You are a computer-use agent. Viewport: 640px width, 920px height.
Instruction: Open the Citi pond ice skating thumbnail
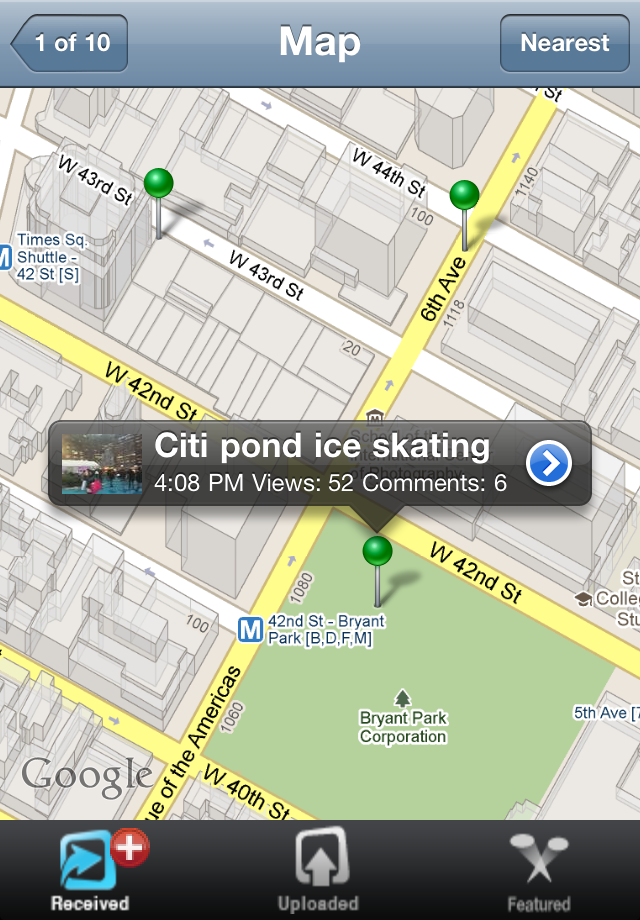pyautogui.click(x=102, y=463)
